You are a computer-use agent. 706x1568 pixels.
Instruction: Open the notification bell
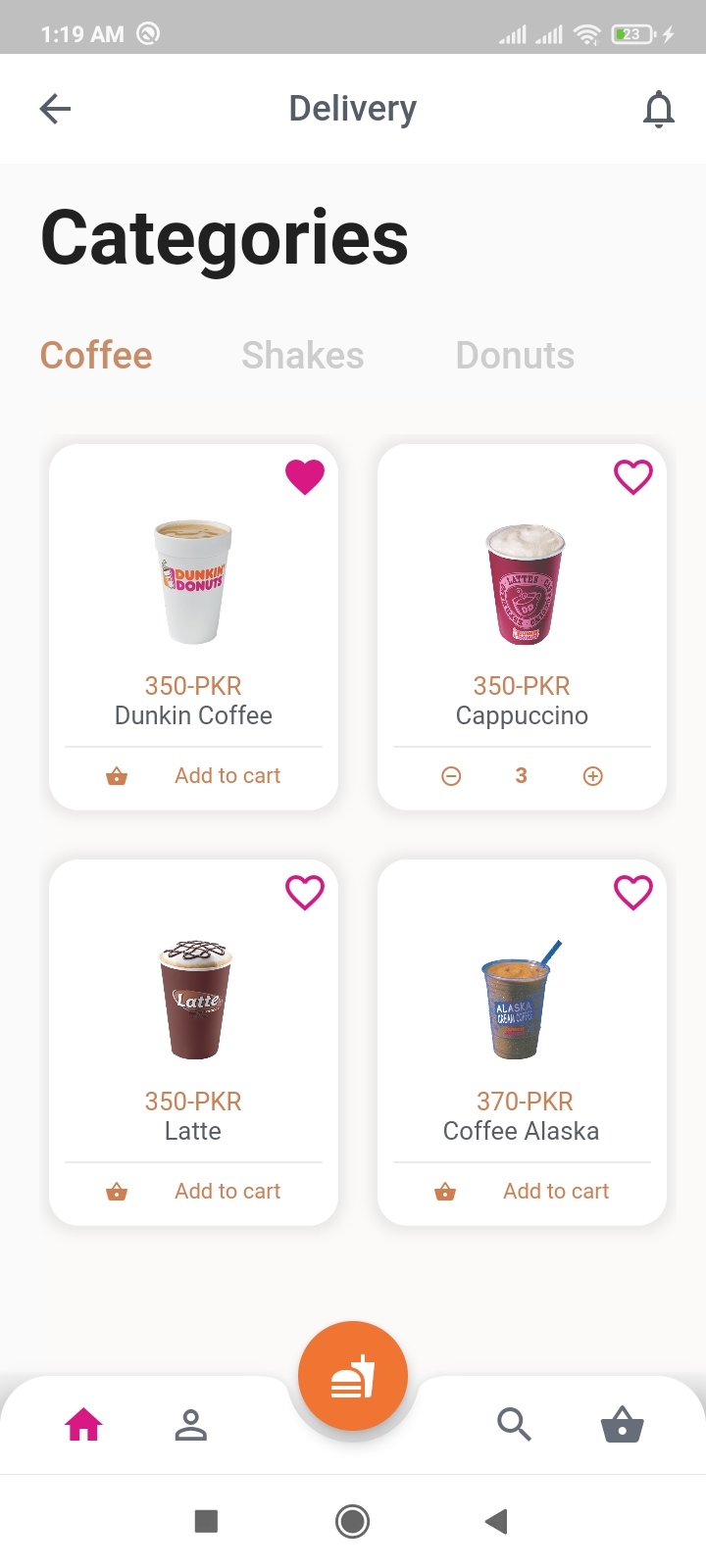click(659, 109)
